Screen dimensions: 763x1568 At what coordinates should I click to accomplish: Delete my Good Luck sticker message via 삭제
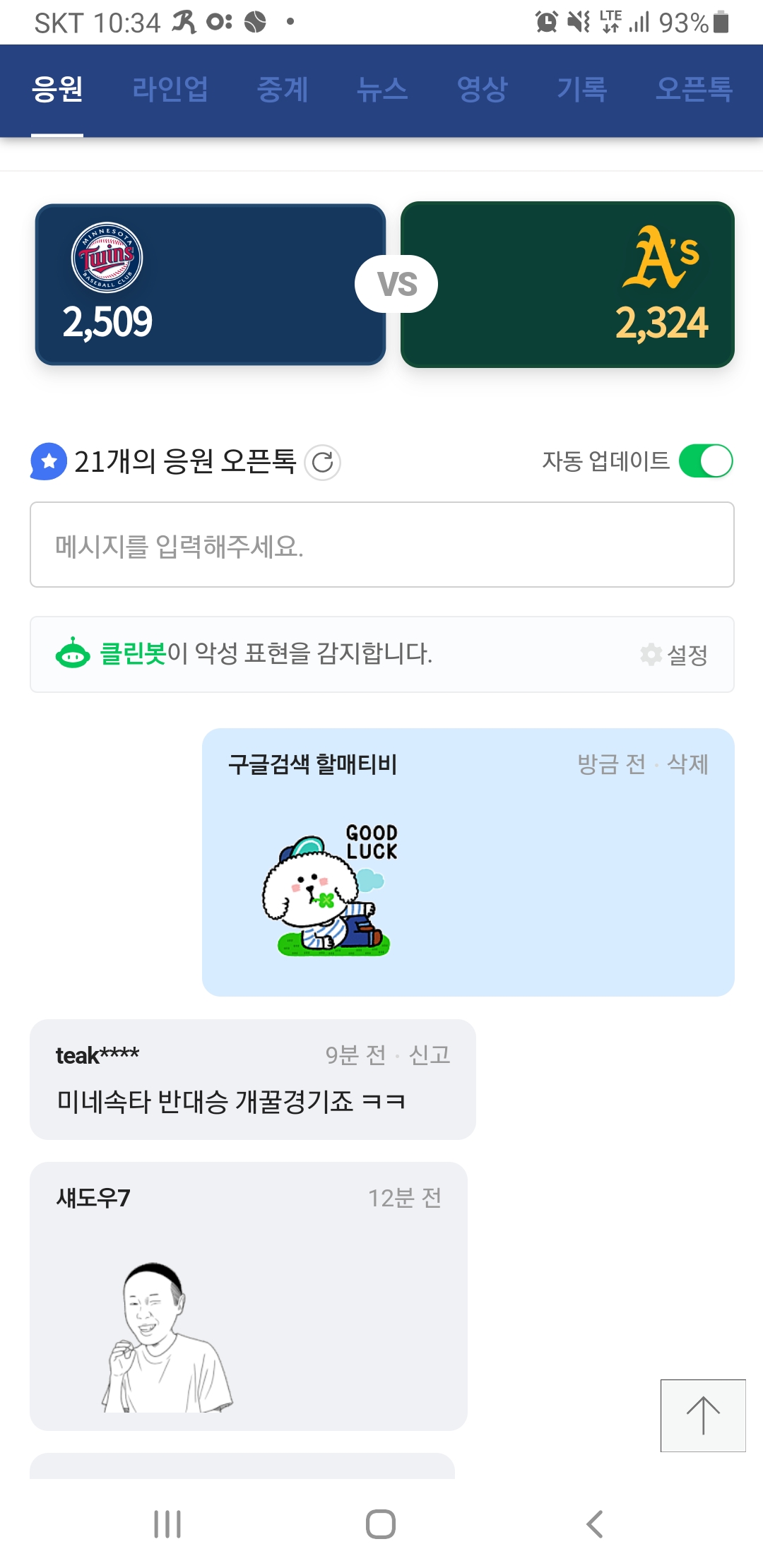click(687, 764)
